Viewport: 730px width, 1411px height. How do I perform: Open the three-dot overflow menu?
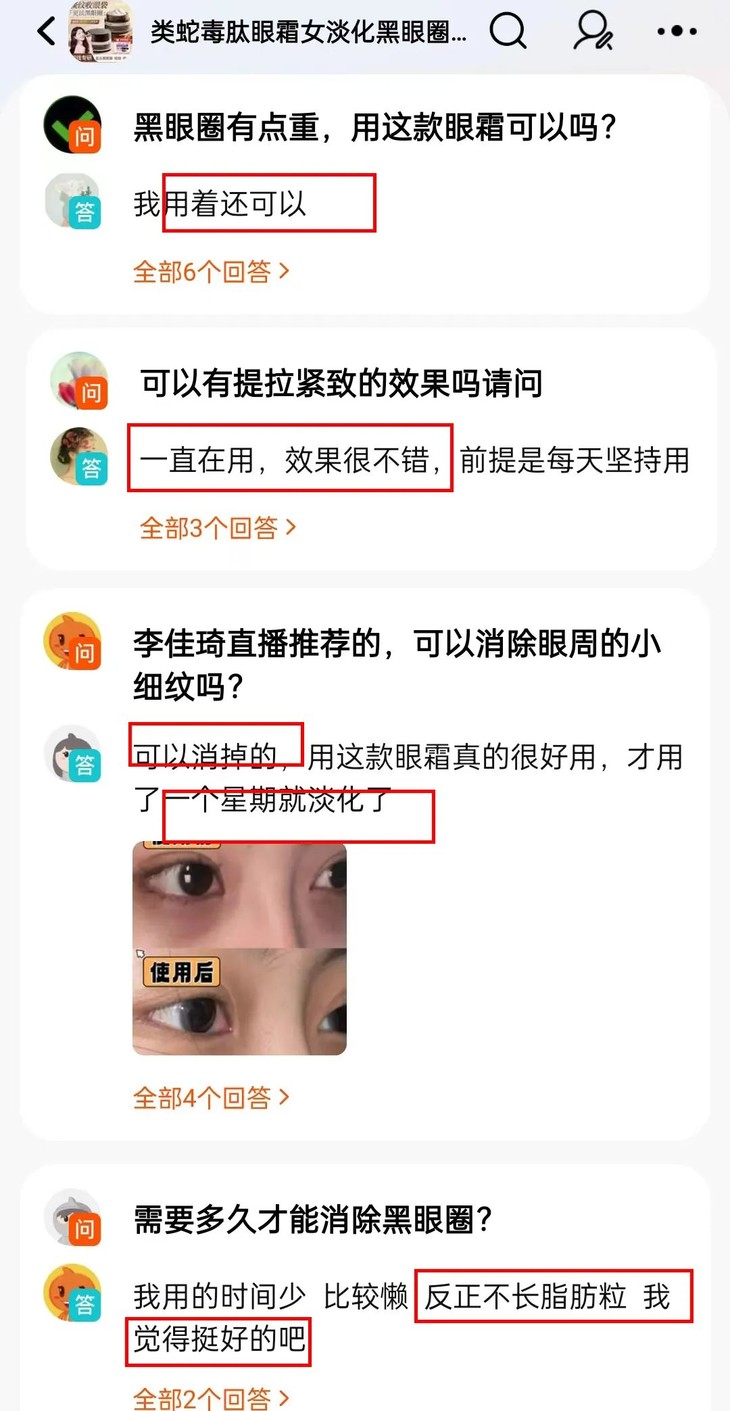[x=676, y=31]
